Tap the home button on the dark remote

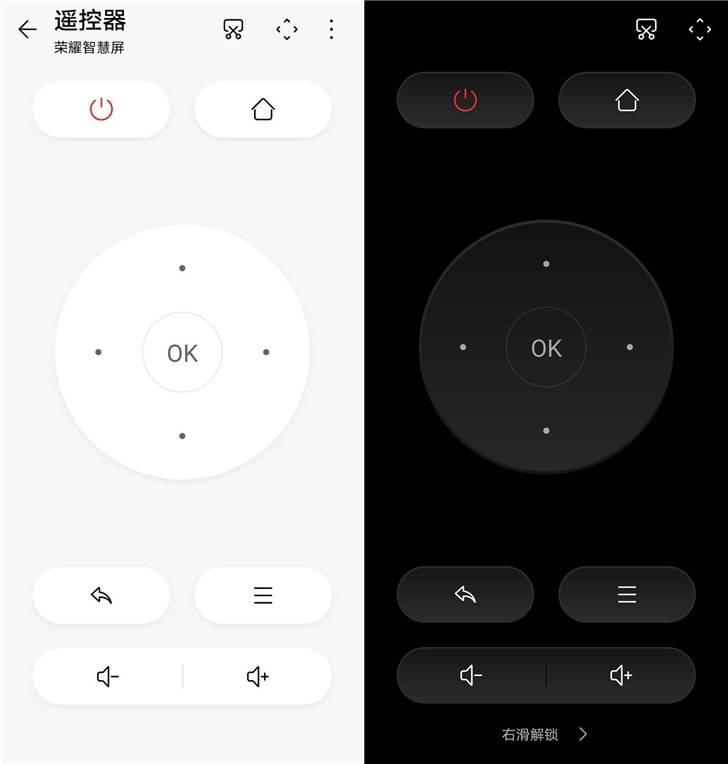tap(627, 100)
